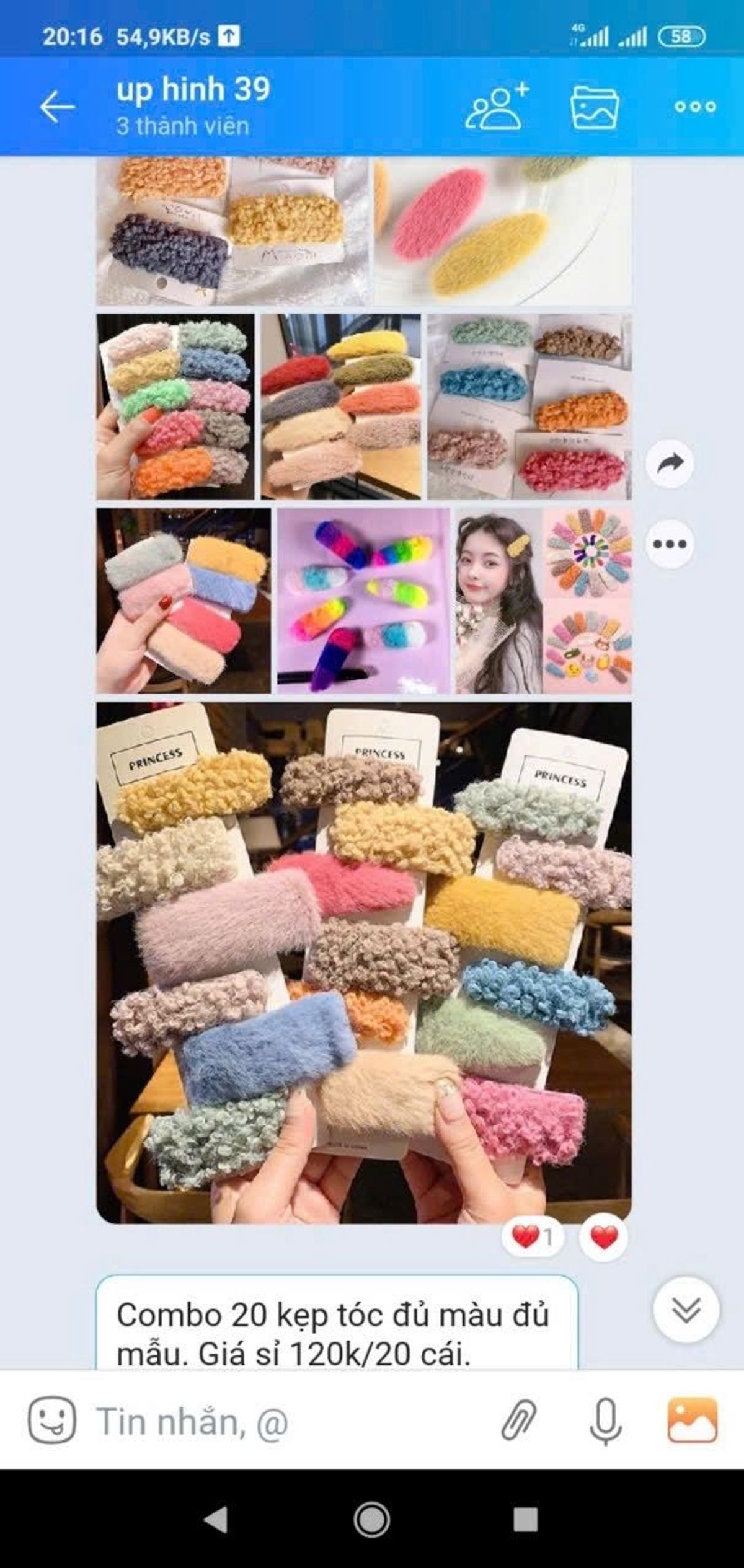Viewport: 744px width, 1568px height.
Task: Open the neon rainbow hair clips photo
Action: point(363,600)
